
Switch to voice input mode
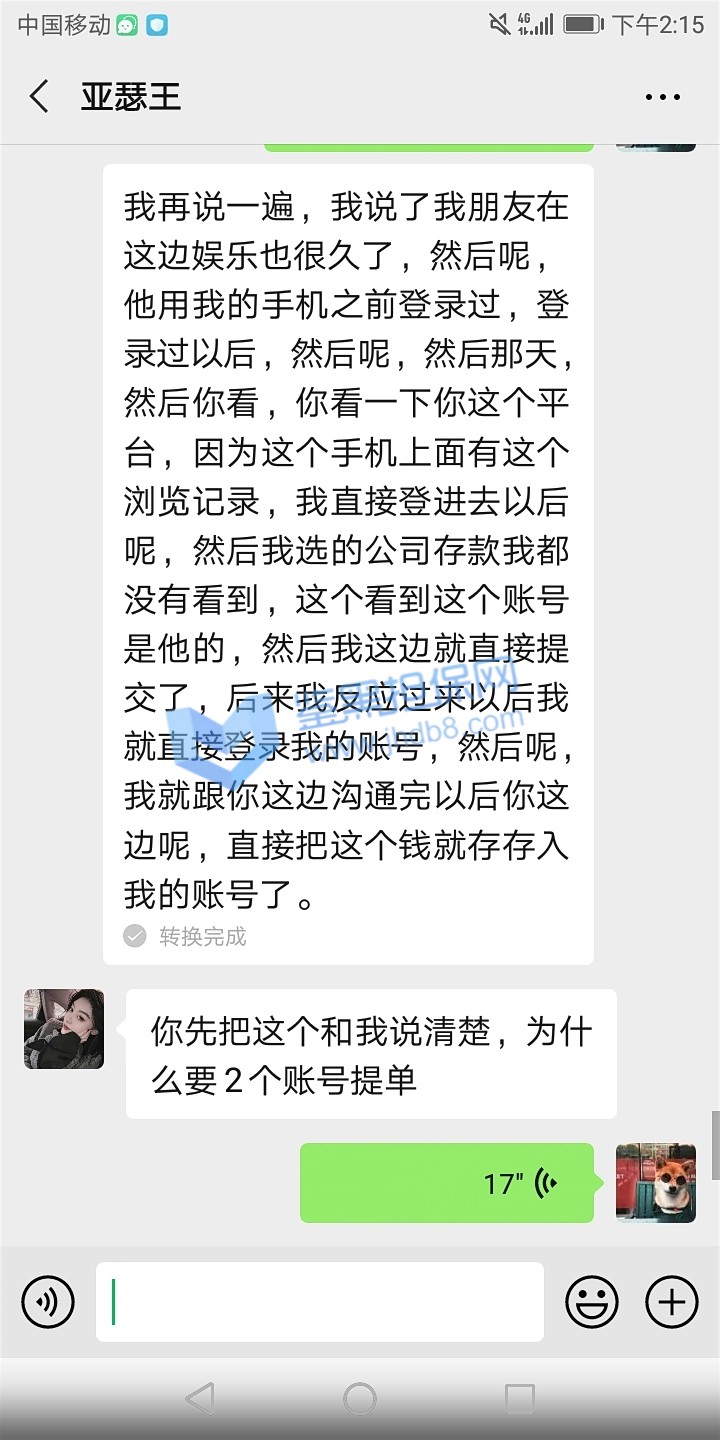[x=48, y=1302]
